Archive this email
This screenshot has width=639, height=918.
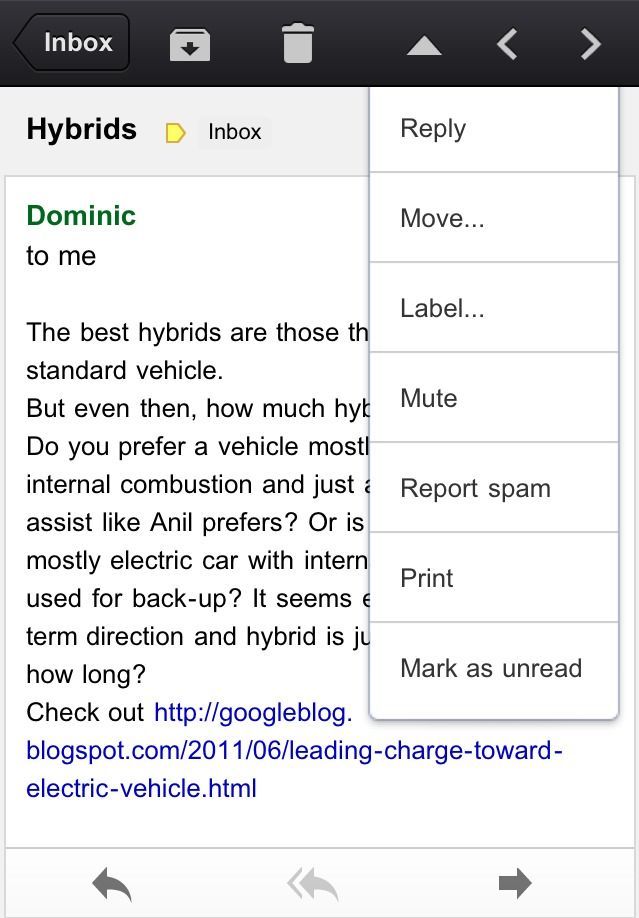[190, 44]
